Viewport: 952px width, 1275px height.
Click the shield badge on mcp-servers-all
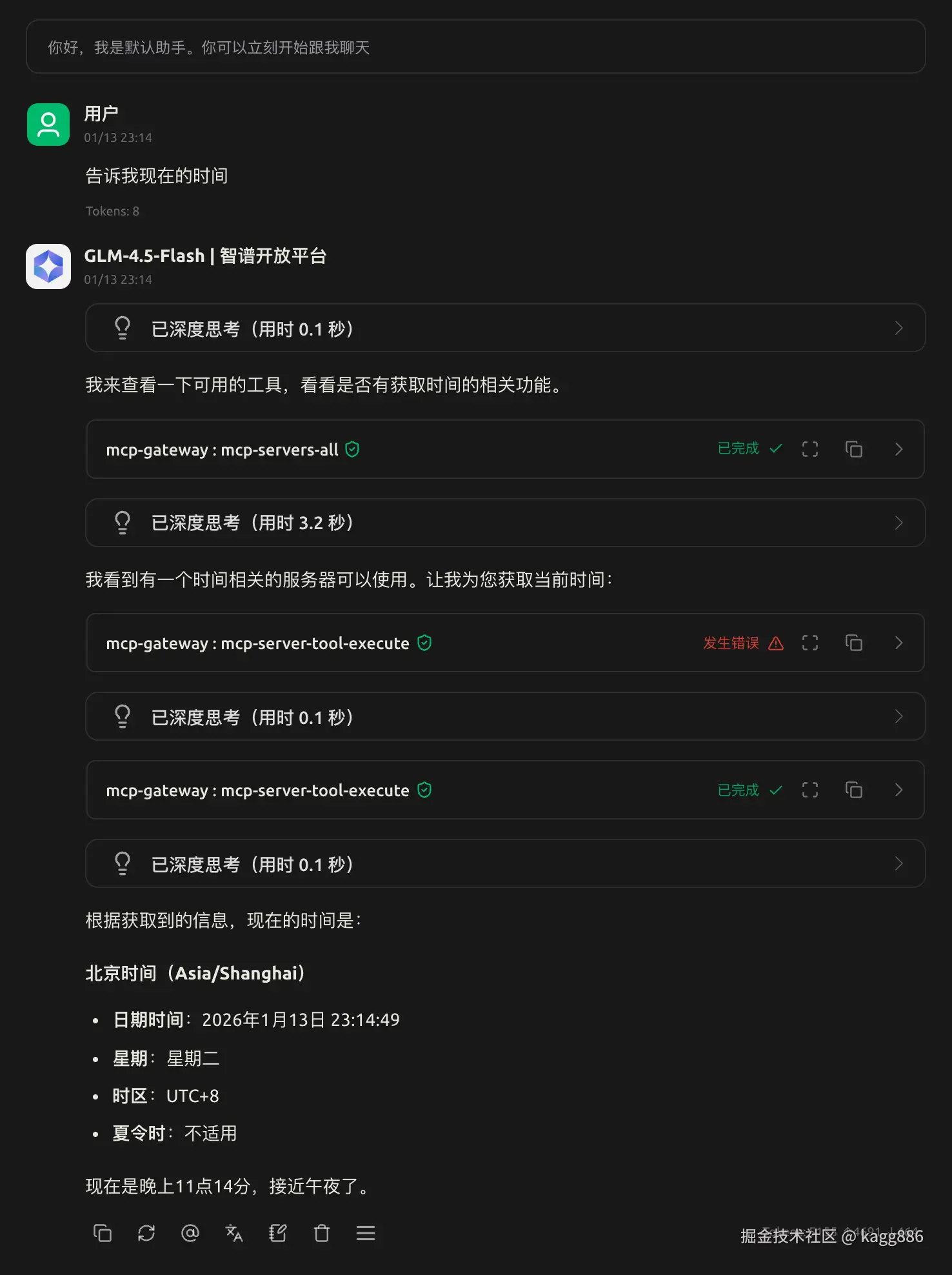point(352,449)
